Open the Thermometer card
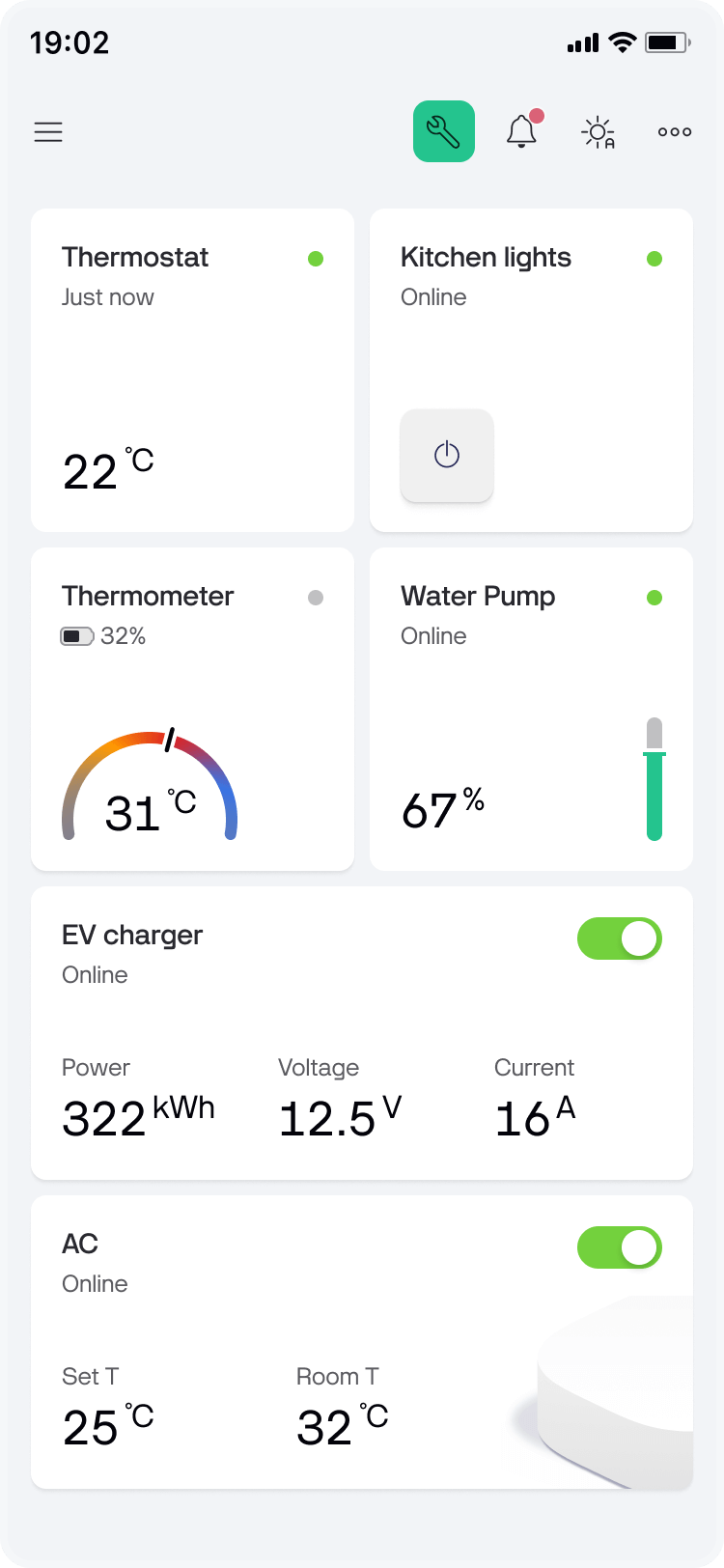The width and height of the screenshot is (724, 1568). [x=193, y=710]
